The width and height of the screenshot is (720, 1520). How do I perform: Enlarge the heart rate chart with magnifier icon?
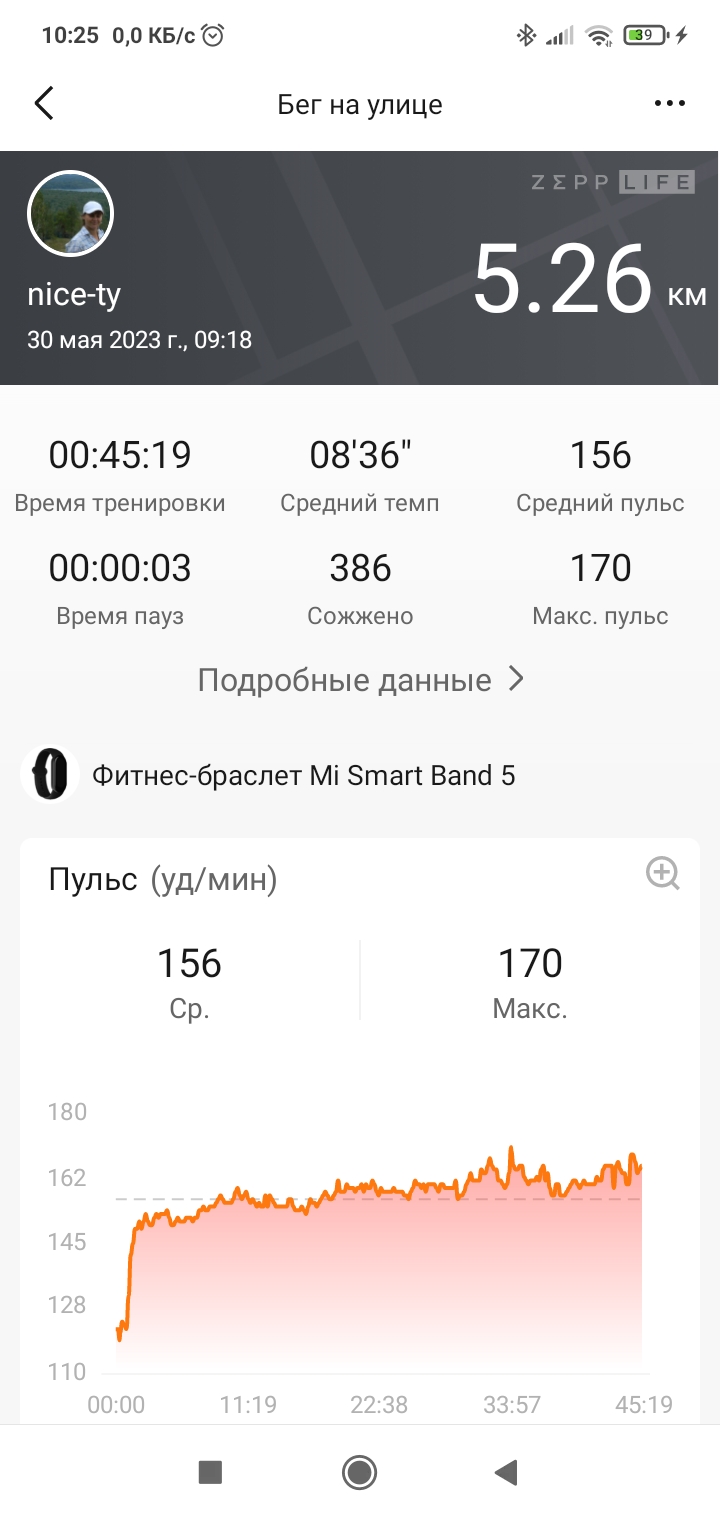pos(663,873)
